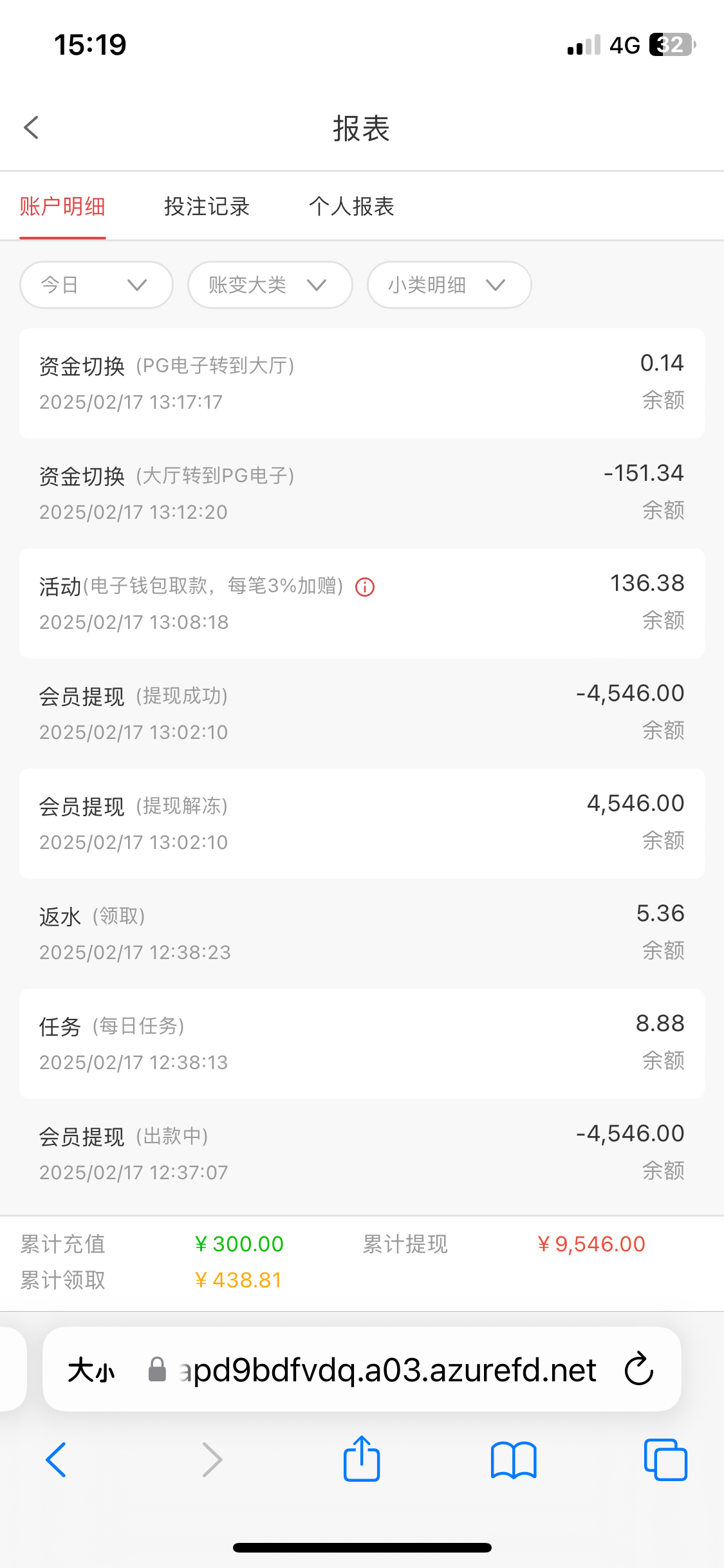Screen dimensions: 724x1568
Task: Navigate back in Safari history
Action: pyautogui.click(x=57, y=1459)
